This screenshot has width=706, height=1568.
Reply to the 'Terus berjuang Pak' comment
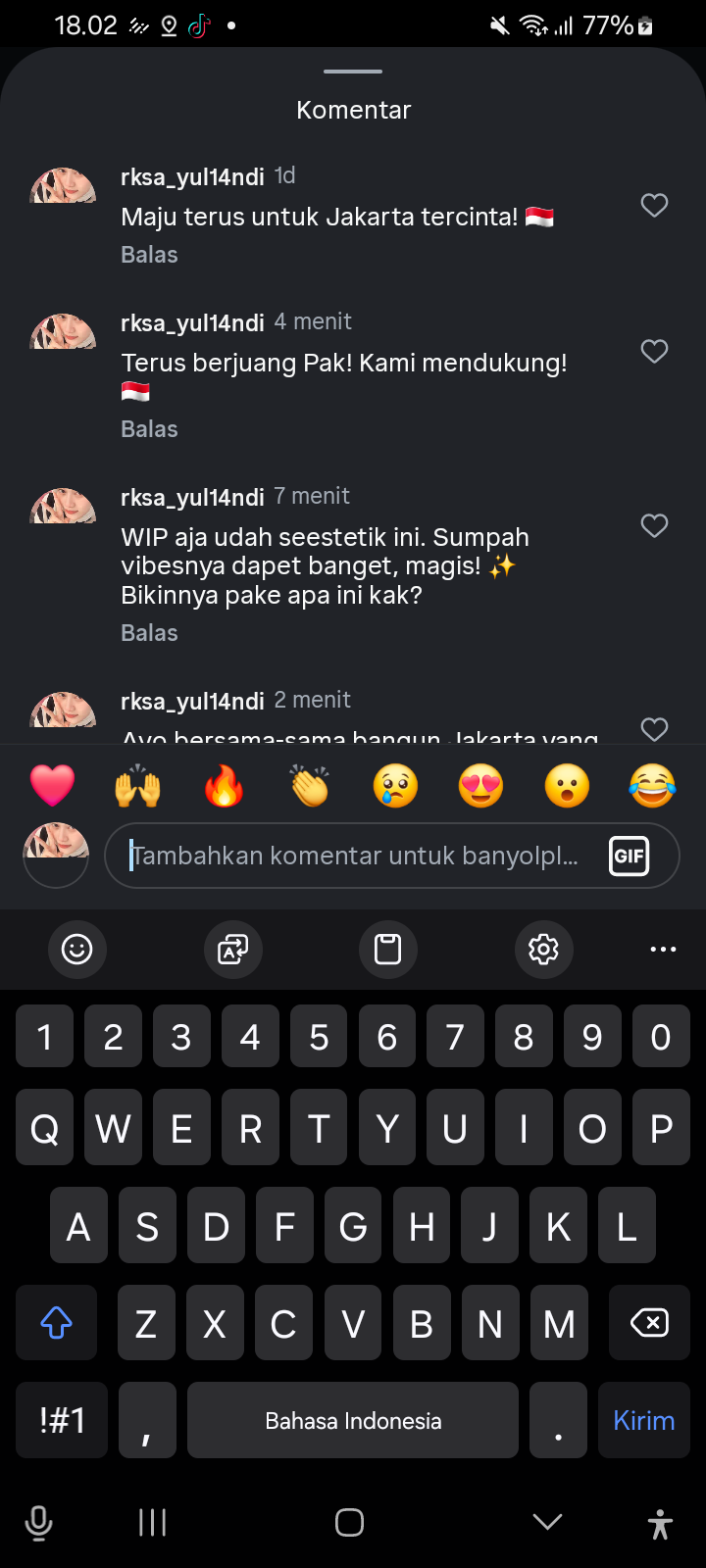[149, 429]
